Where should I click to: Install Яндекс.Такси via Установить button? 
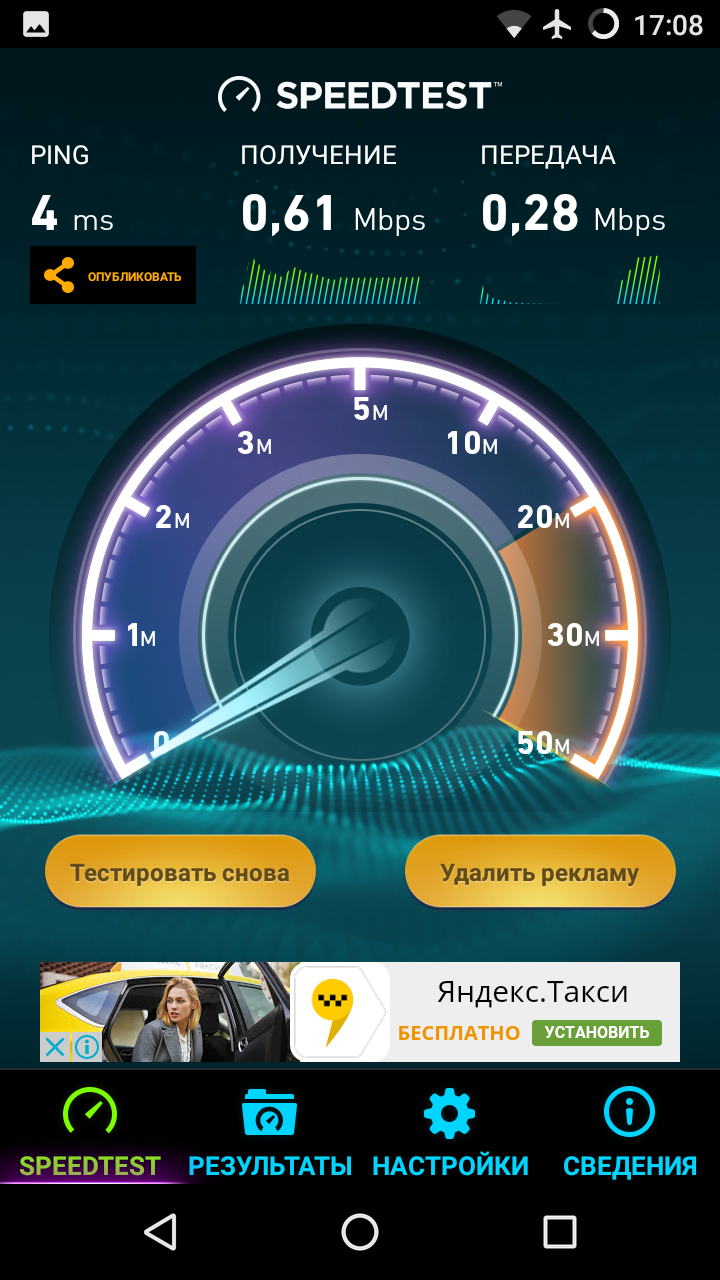[x=596, y=1033]
